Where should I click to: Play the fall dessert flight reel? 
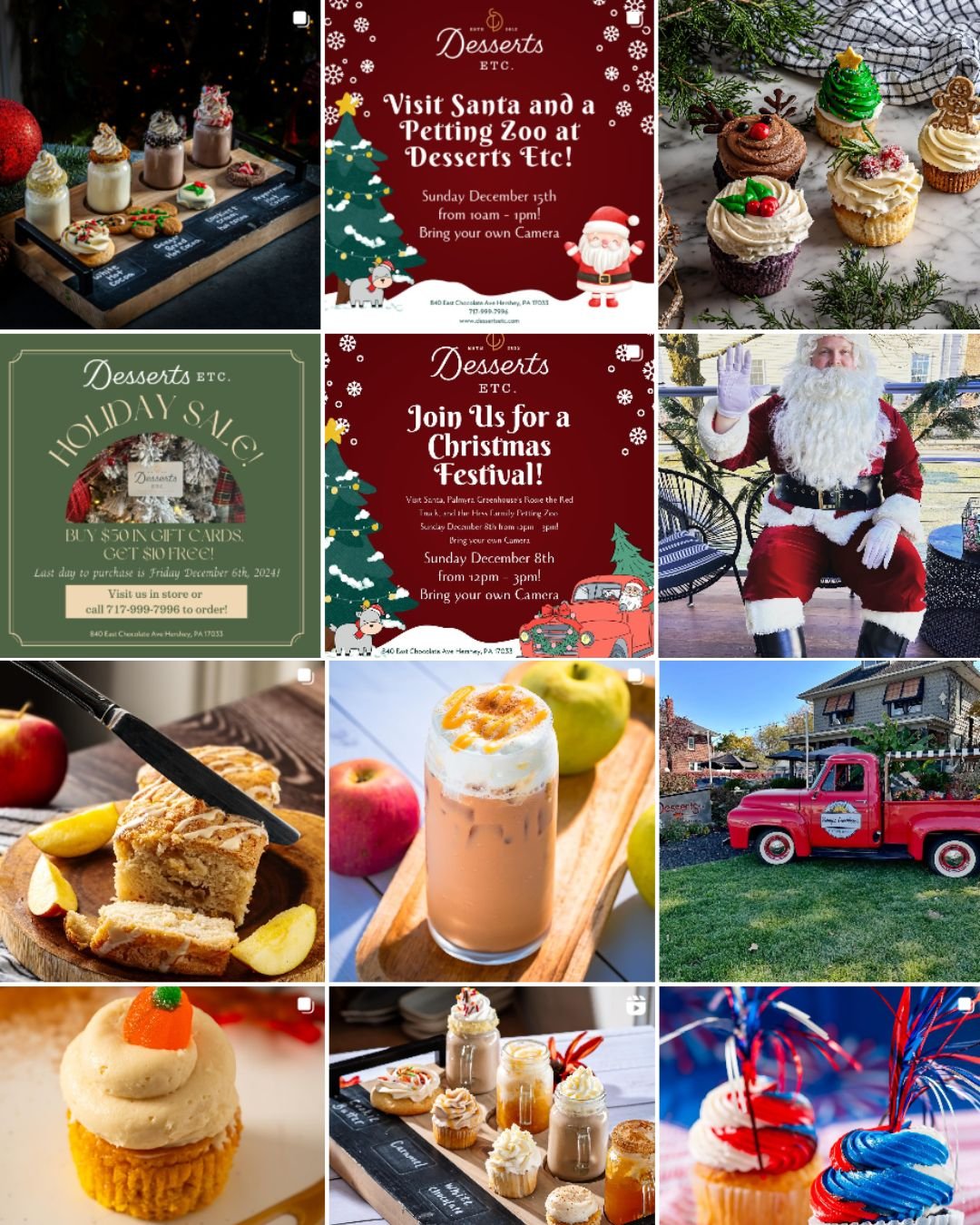tap(489, 1105)
